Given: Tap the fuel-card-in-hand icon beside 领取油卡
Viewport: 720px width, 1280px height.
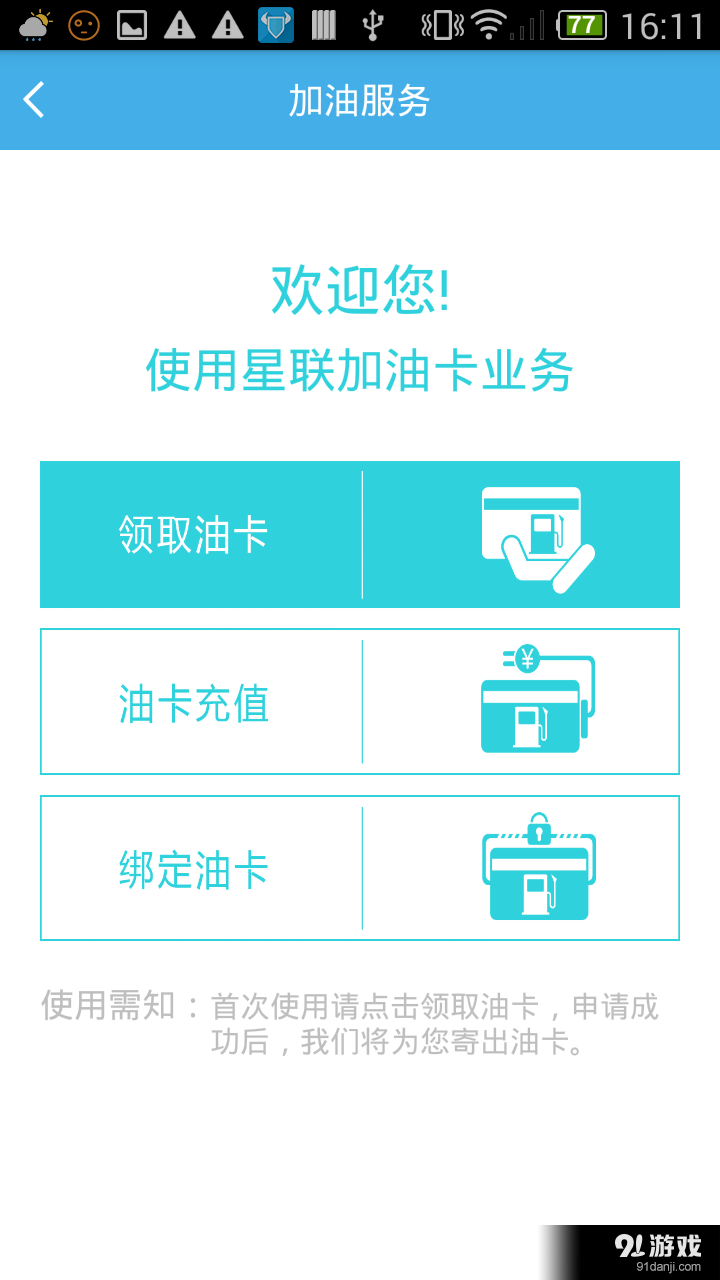Looking at the screenshot, I should coord(540,533).
